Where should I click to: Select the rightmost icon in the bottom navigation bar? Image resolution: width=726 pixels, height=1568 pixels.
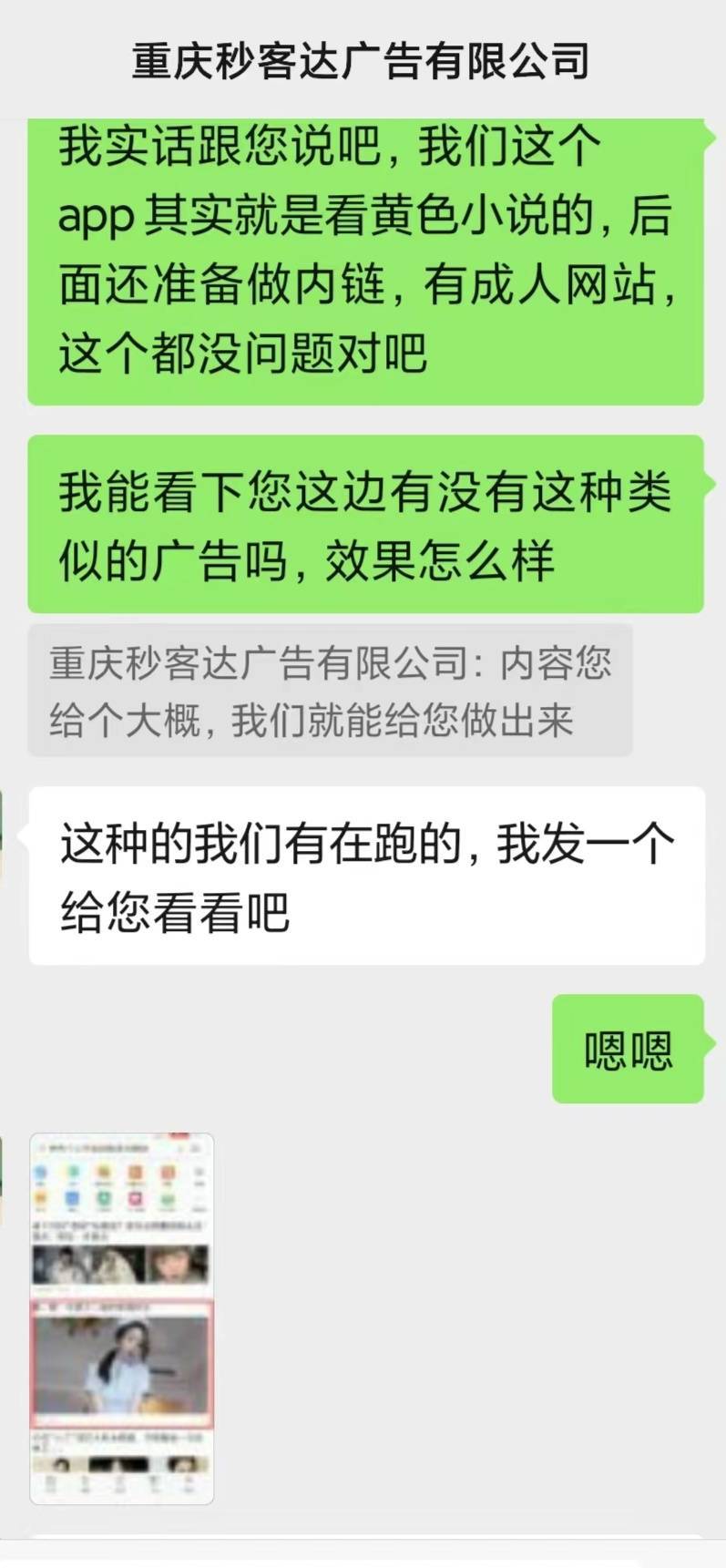187,1478
